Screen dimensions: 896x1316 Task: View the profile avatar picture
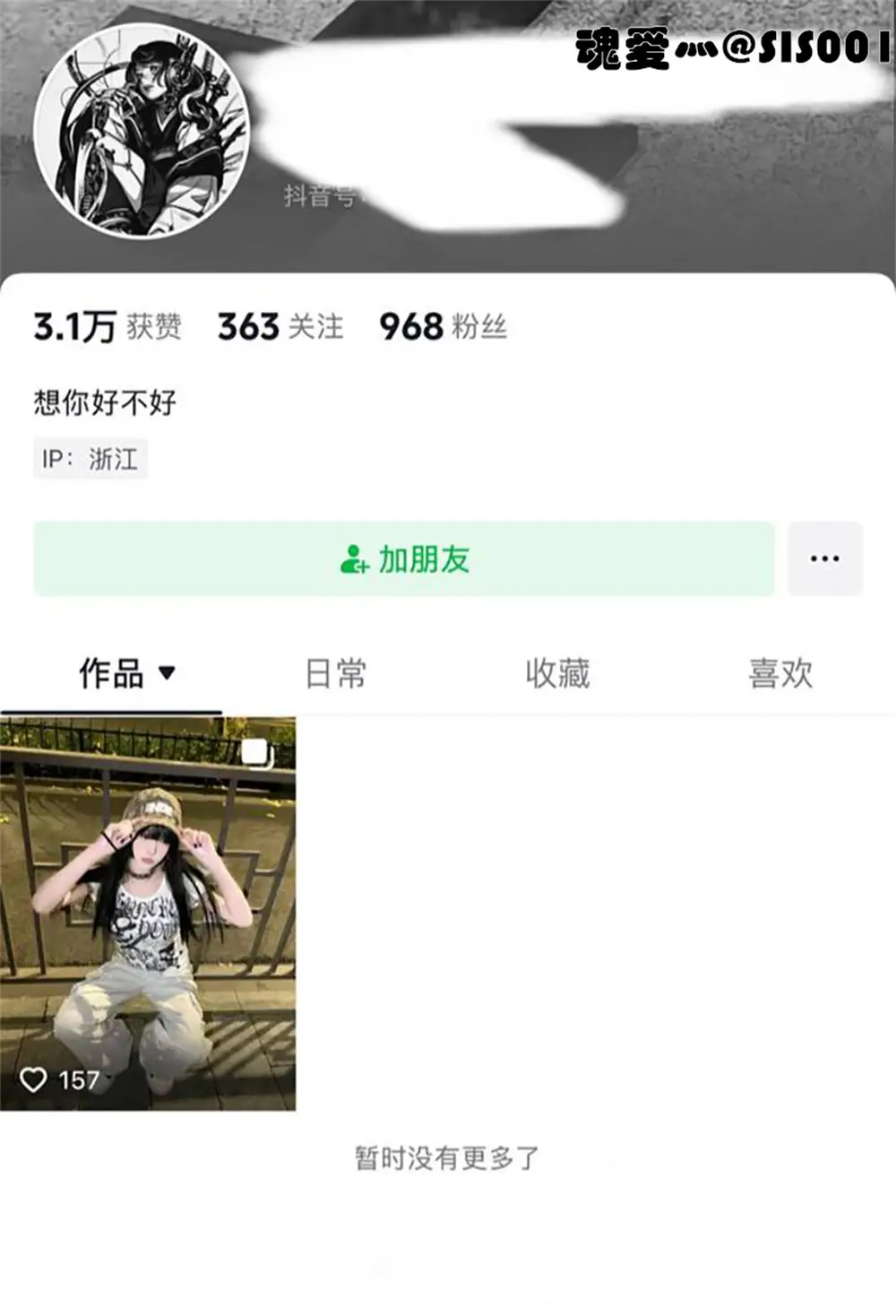pyautogui.click(x=142, y=131)
